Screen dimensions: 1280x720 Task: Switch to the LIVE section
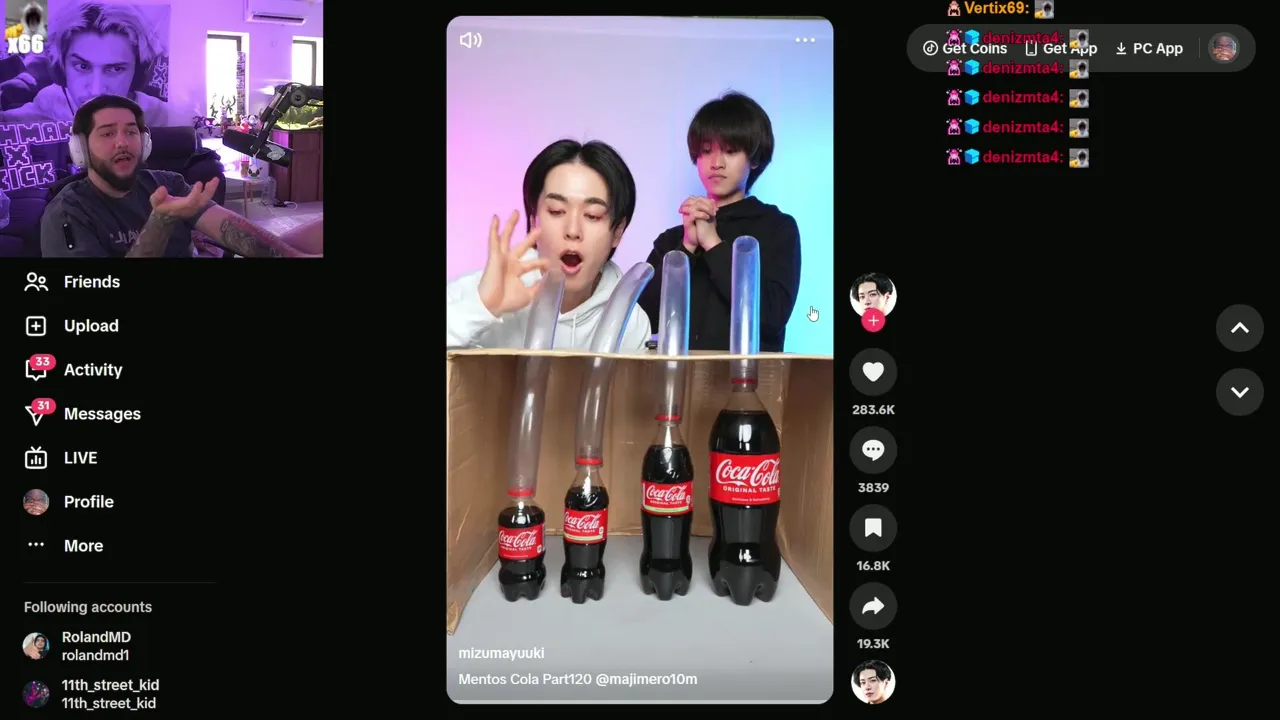[79, 458]
